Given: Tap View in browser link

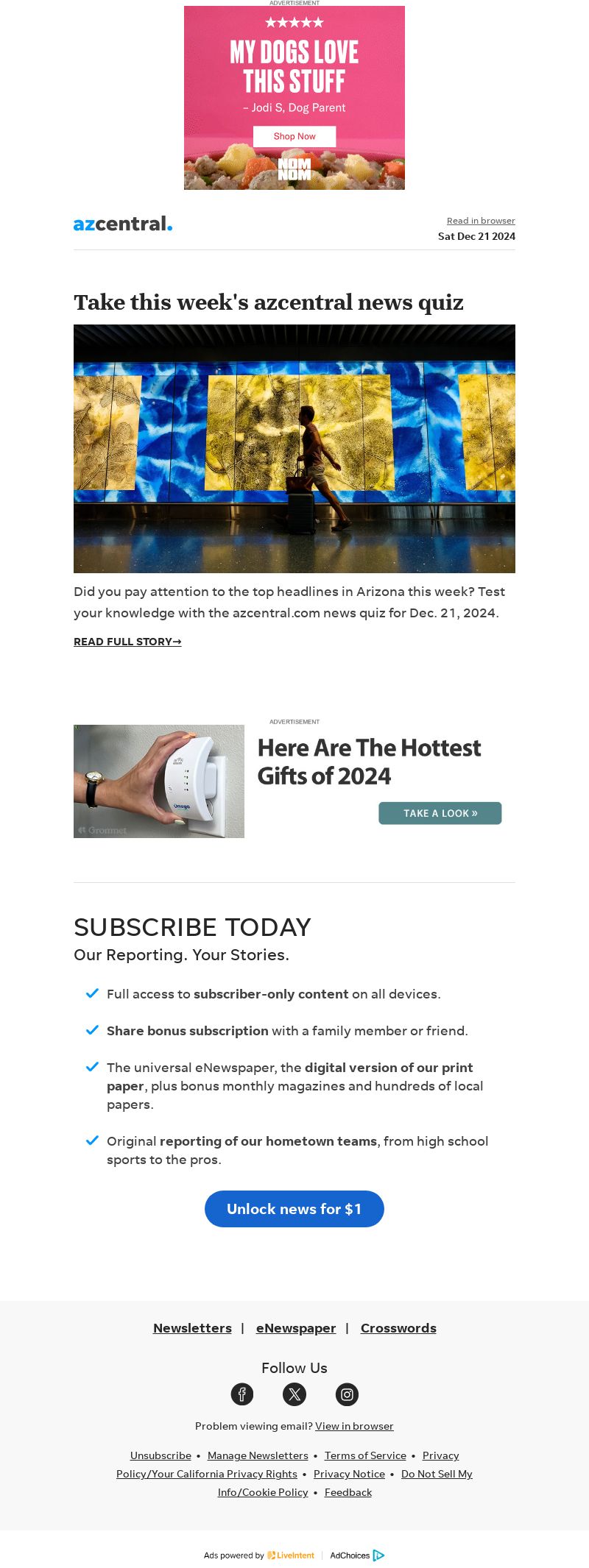Looking at the screenshot, I should (354, 1425).
